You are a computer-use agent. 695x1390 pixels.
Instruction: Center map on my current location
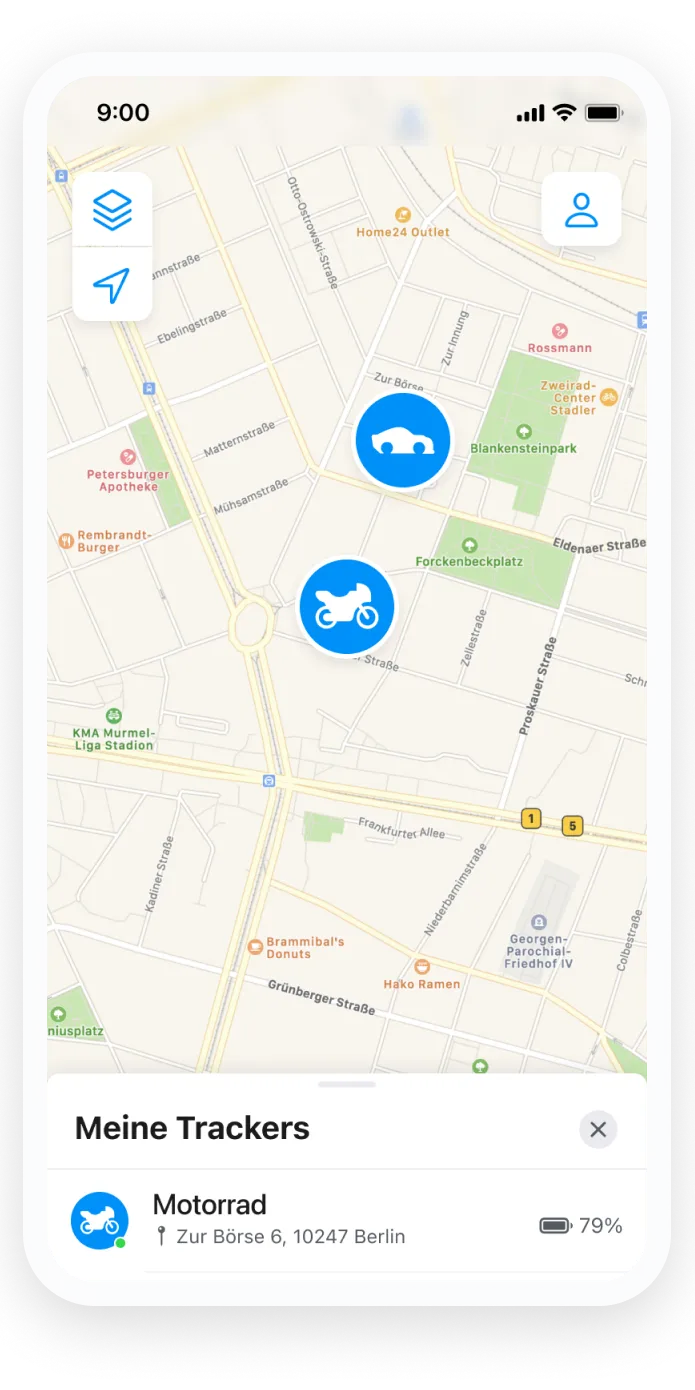click(112, 285)
